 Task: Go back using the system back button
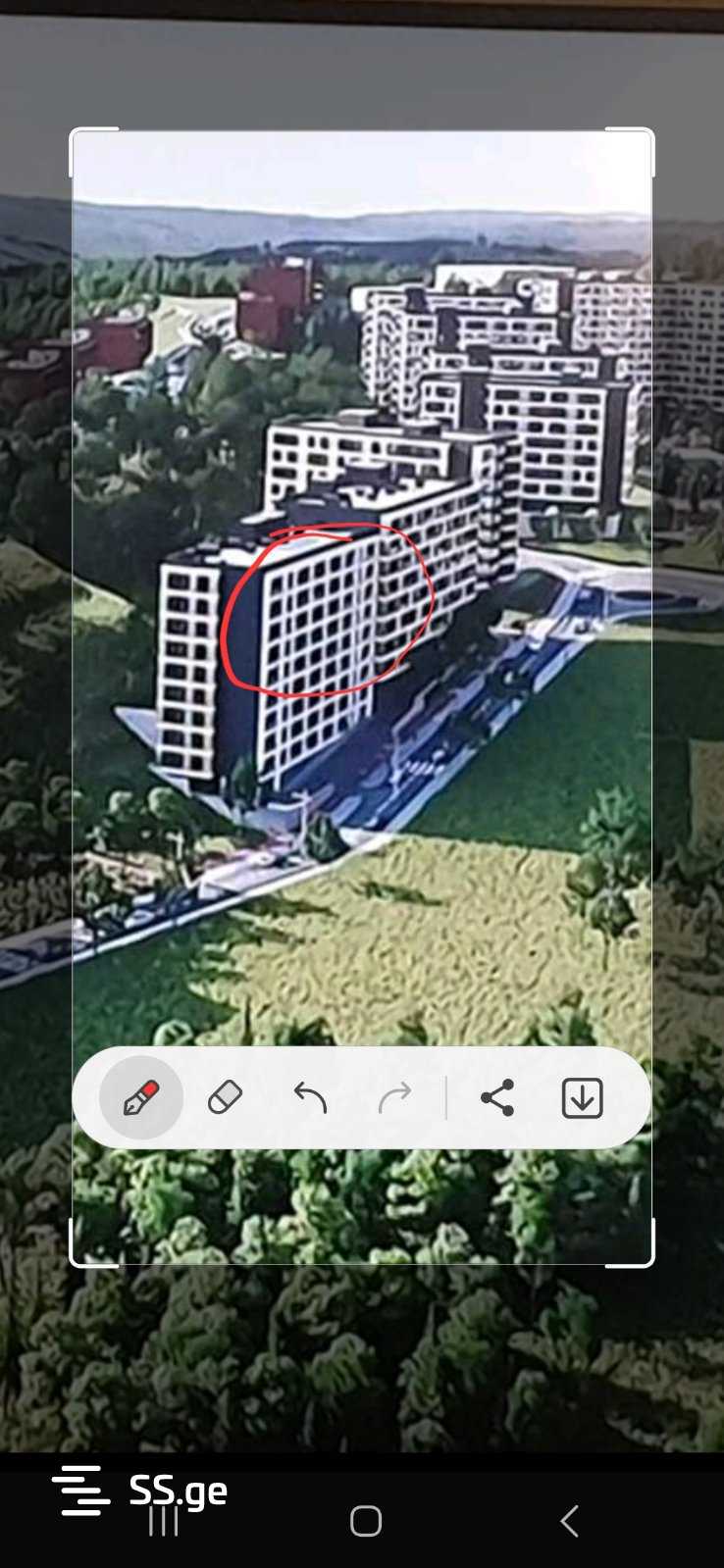569,1521
